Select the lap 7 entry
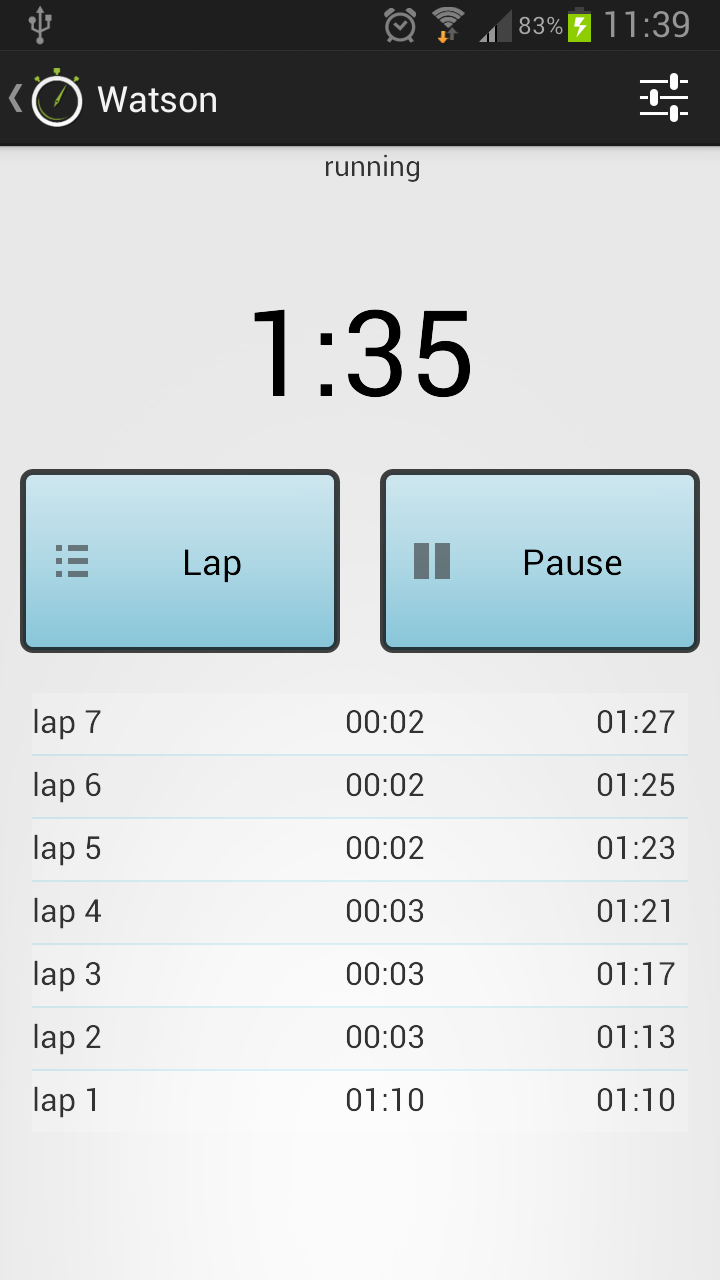 [360, 722]
